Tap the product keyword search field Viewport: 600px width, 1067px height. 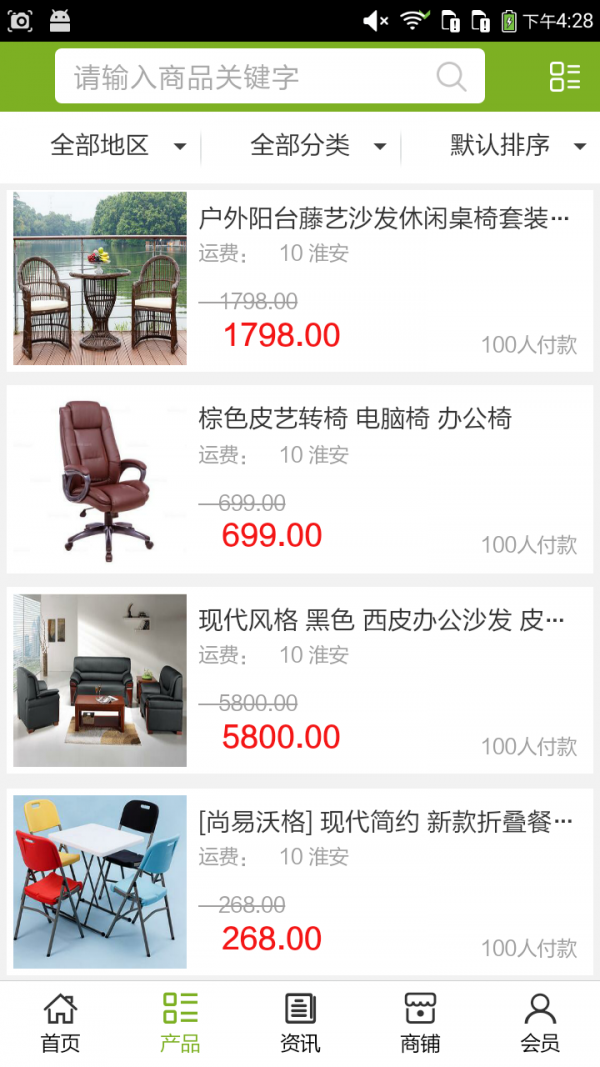pyautogui.click(x=250, y=77)
